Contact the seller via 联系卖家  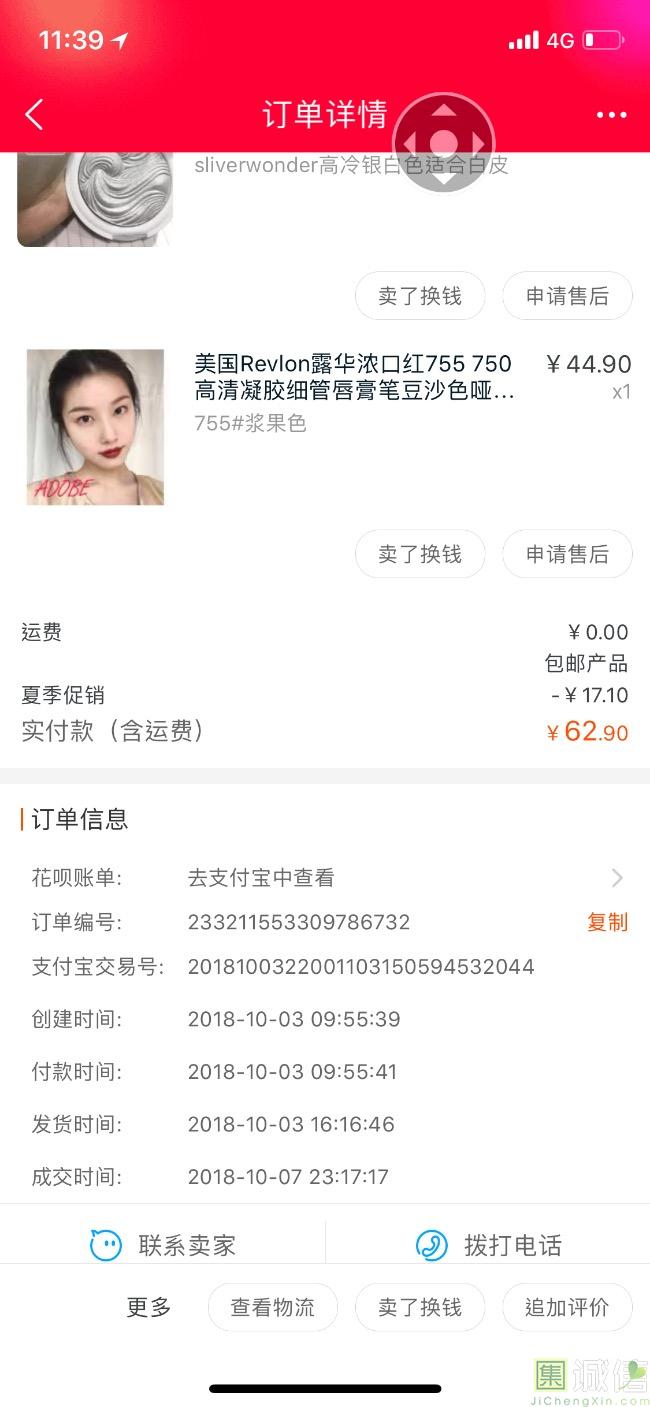click(163, 1245)
